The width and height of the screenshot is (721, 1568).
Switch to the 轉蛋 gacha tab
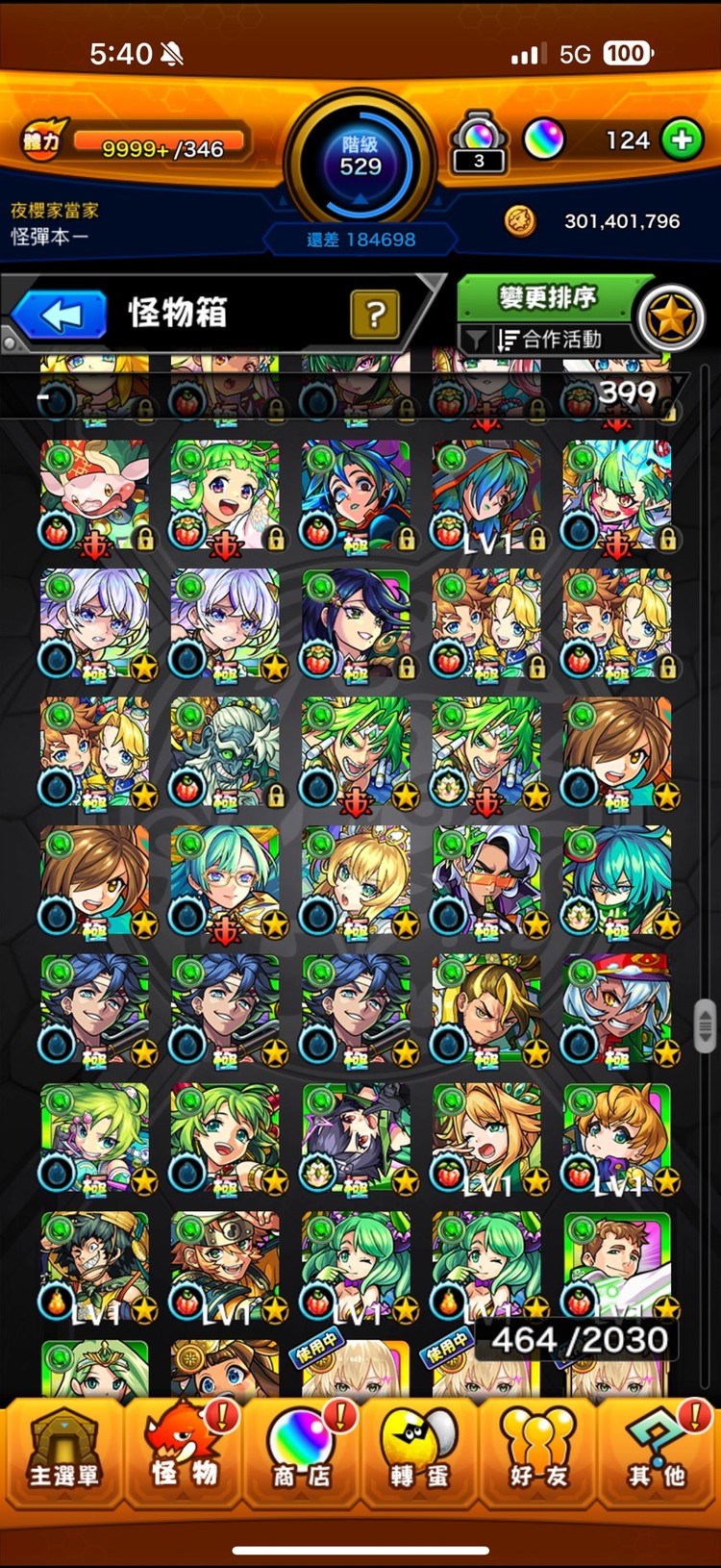click(x=419, y=1453)
